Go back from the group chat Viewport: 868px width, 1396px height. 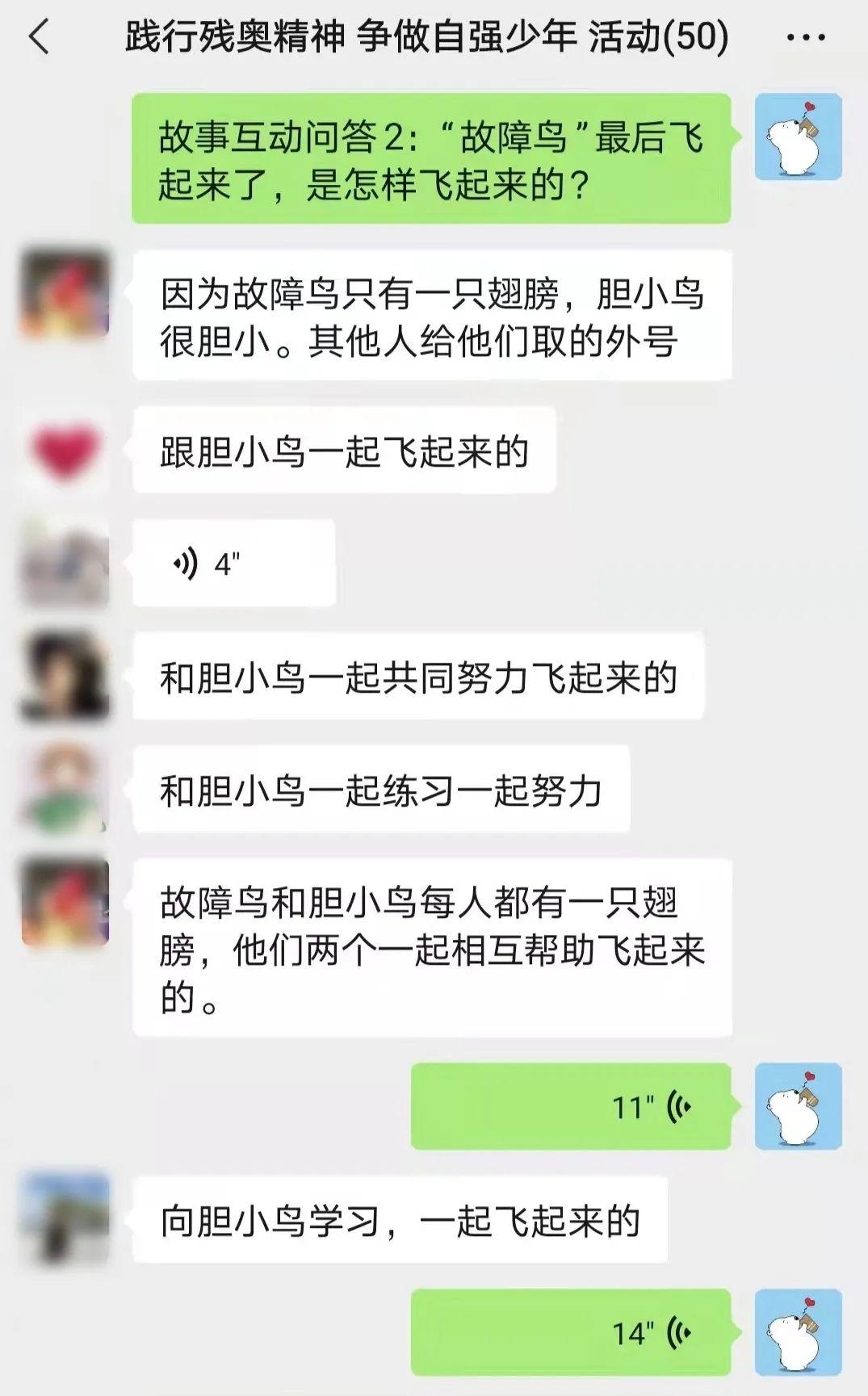pyautogui.click(x=39, y=37)
